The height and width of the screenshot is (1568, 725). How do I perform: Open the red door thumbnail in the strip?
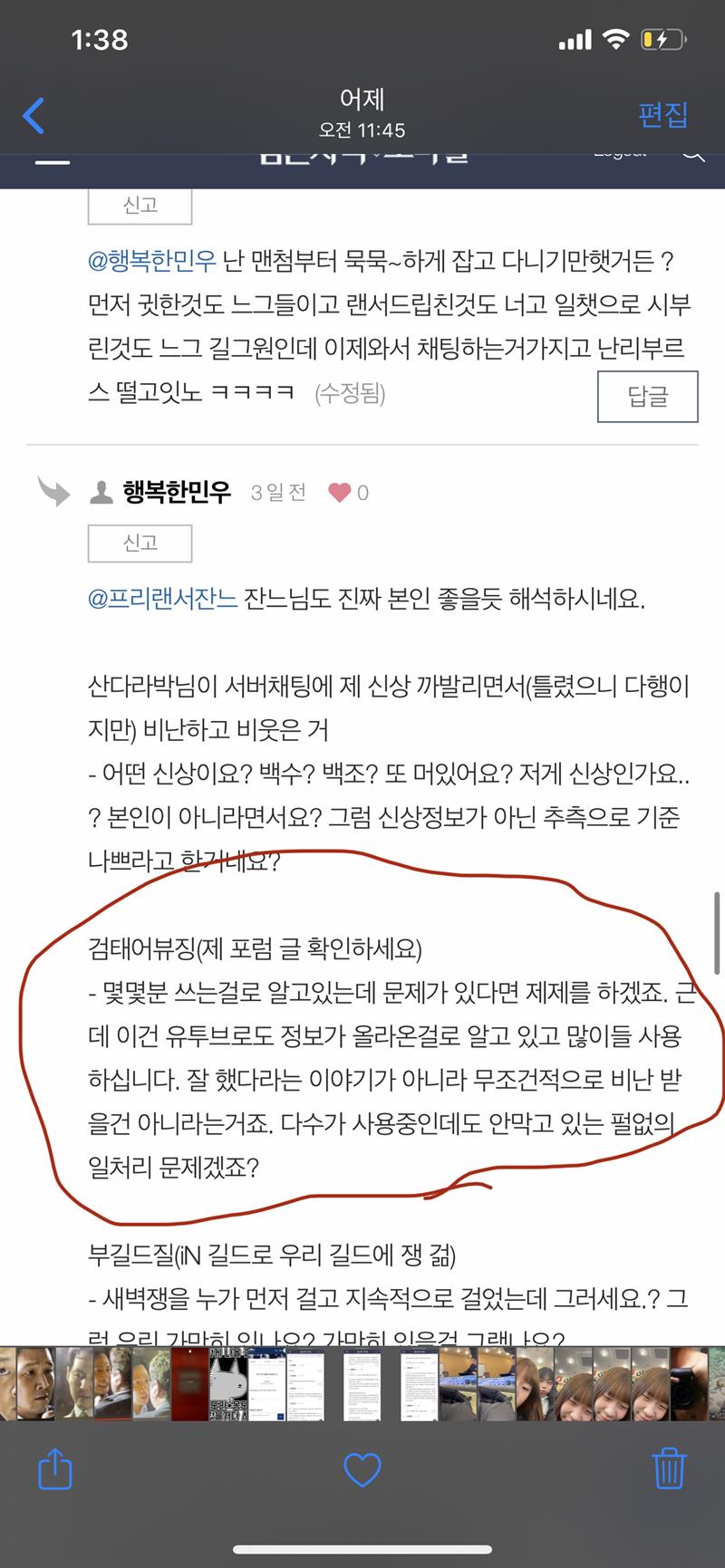(x=189, y=1383)
